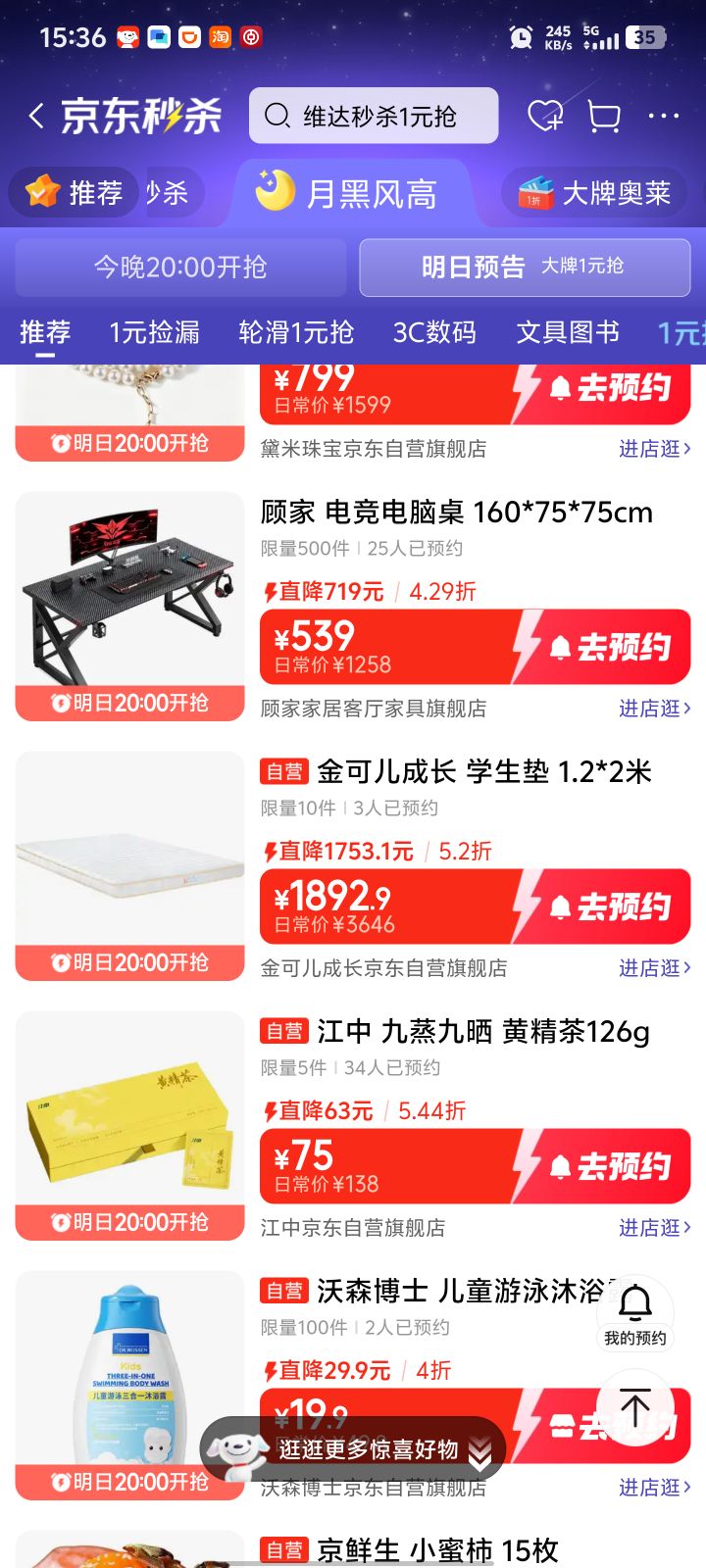Select the 明日预告 session
The height and width of the screenshot is (1568, 706).
[x=525, y=267]
